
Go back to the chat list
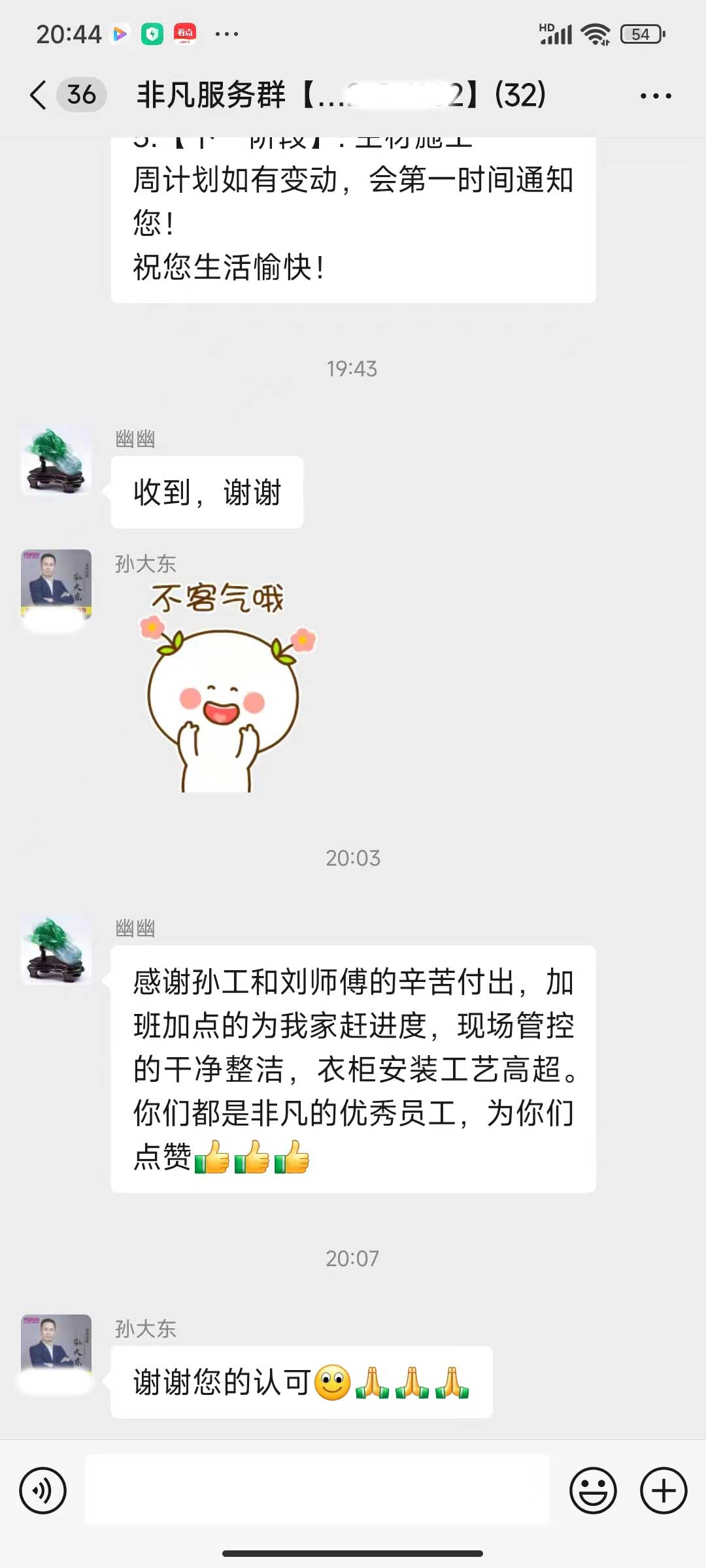pos(39,95)
